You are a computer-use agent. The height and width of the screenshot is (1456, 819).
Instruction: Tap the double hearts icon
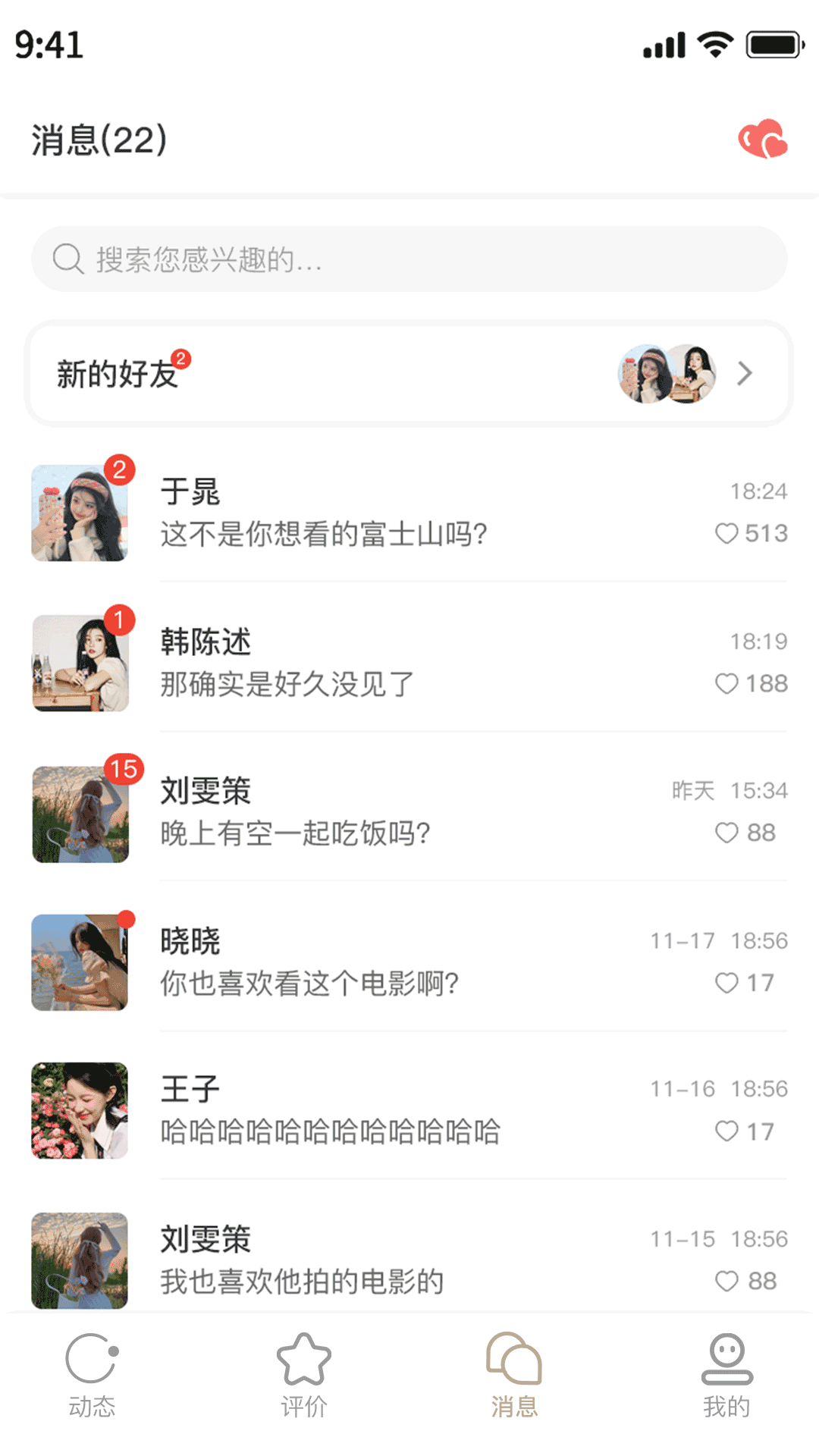click(x=763, y=140)
